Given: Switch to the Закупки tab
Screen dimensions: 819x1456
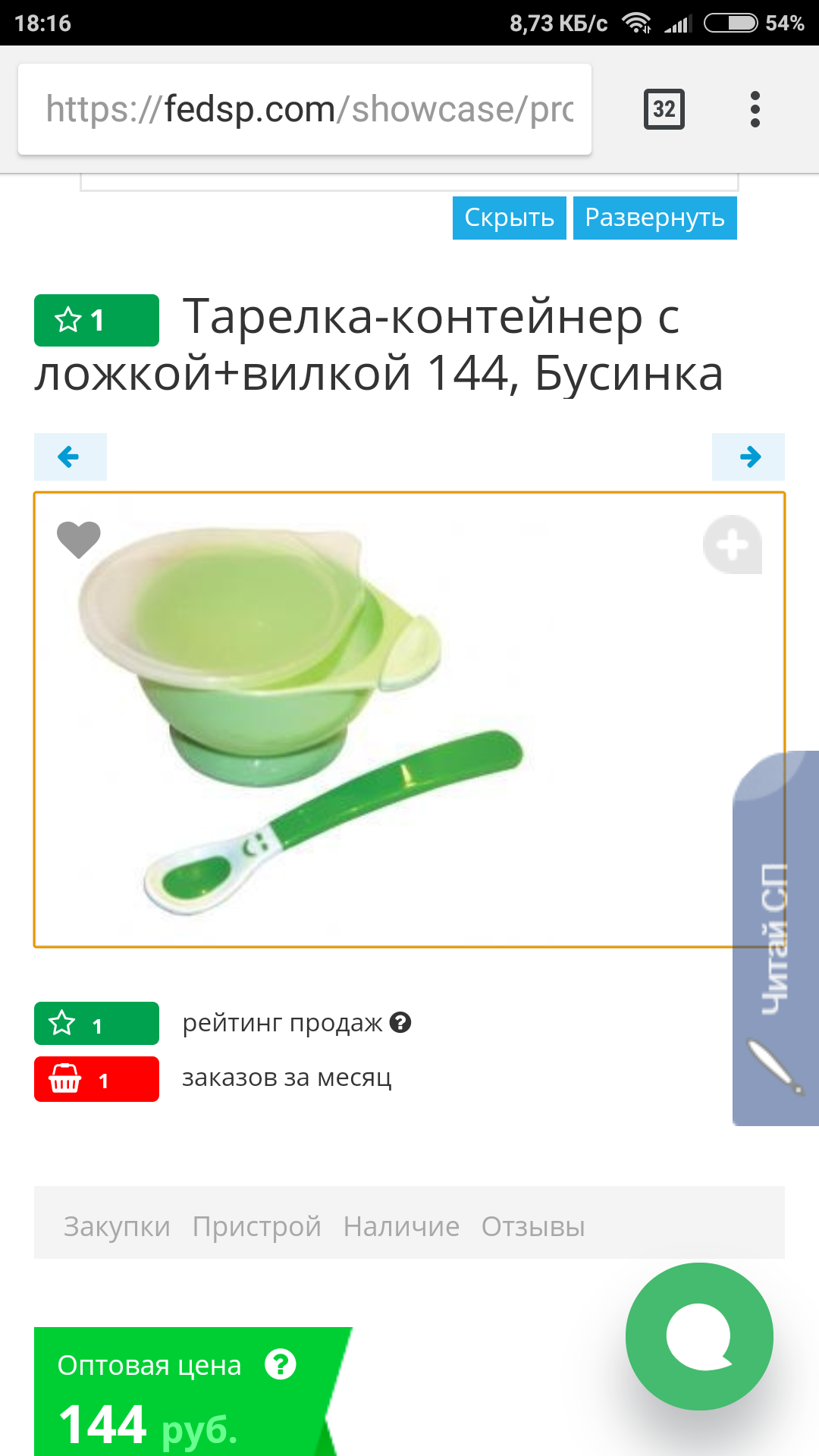Looking at the screenshot, I should coord(117,1226).
